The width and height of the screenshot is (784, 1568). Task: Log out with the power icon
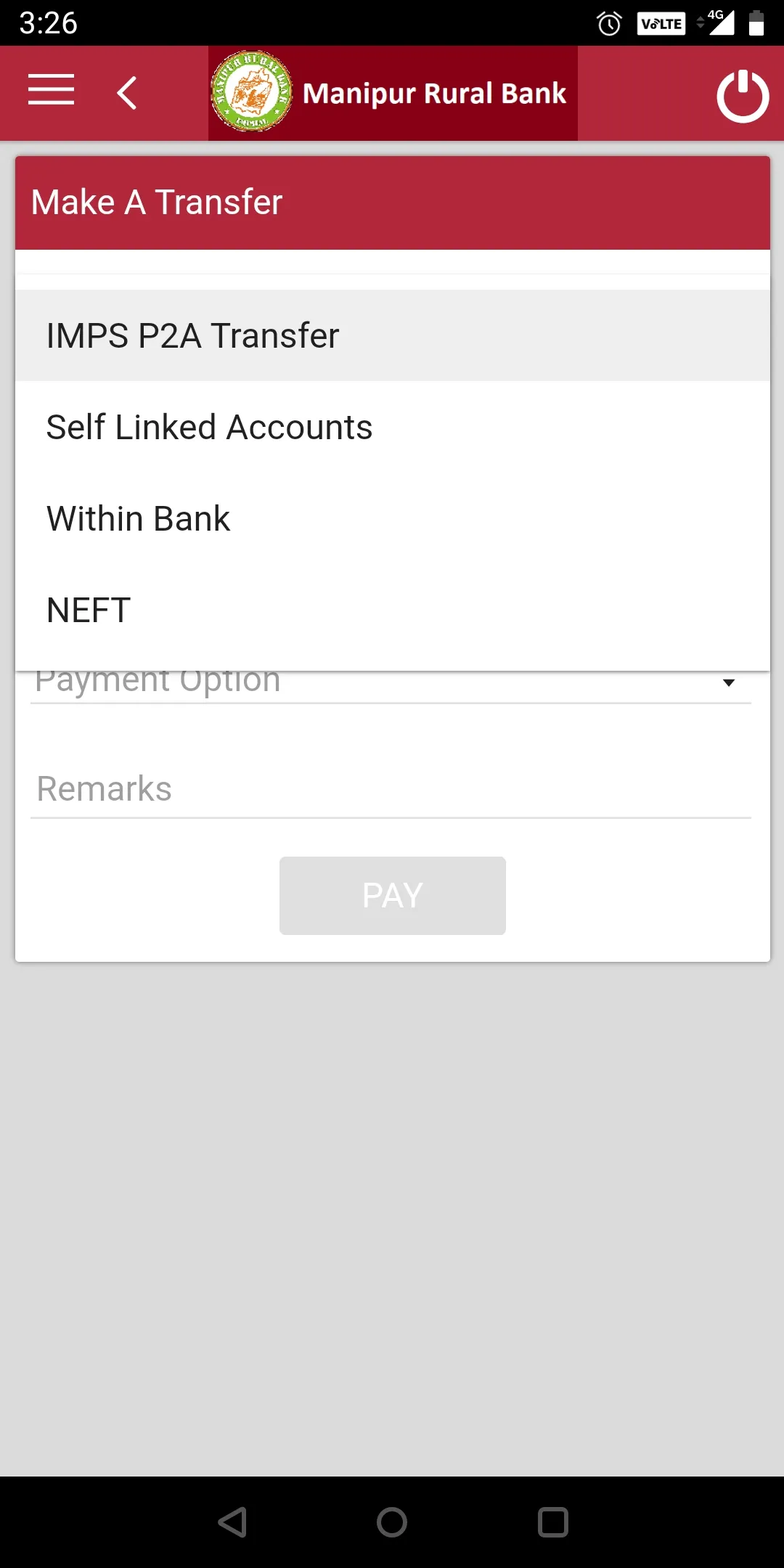(x=742, y=95)
